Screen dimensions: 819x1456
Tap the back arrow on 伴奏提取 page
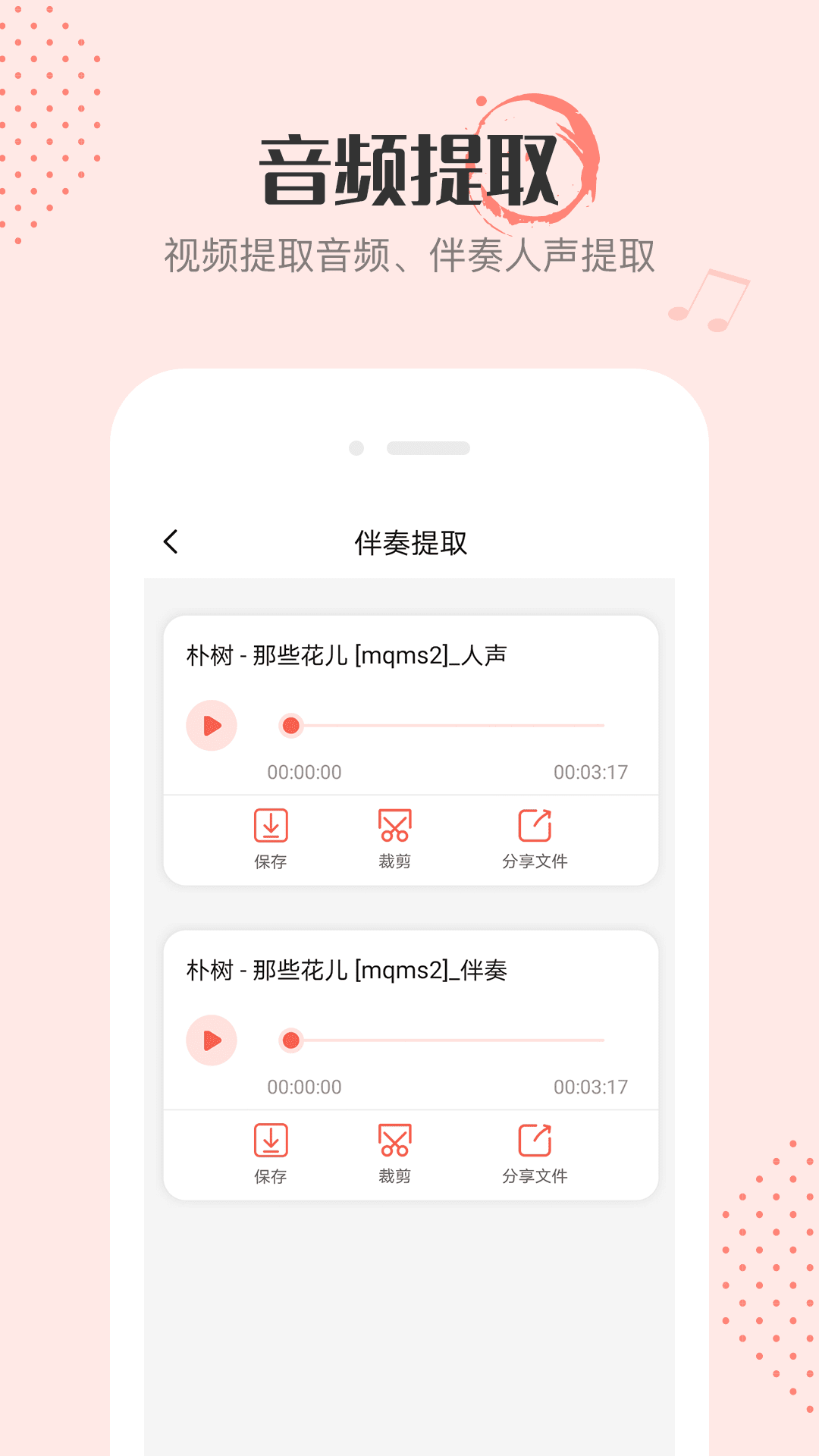171,541
